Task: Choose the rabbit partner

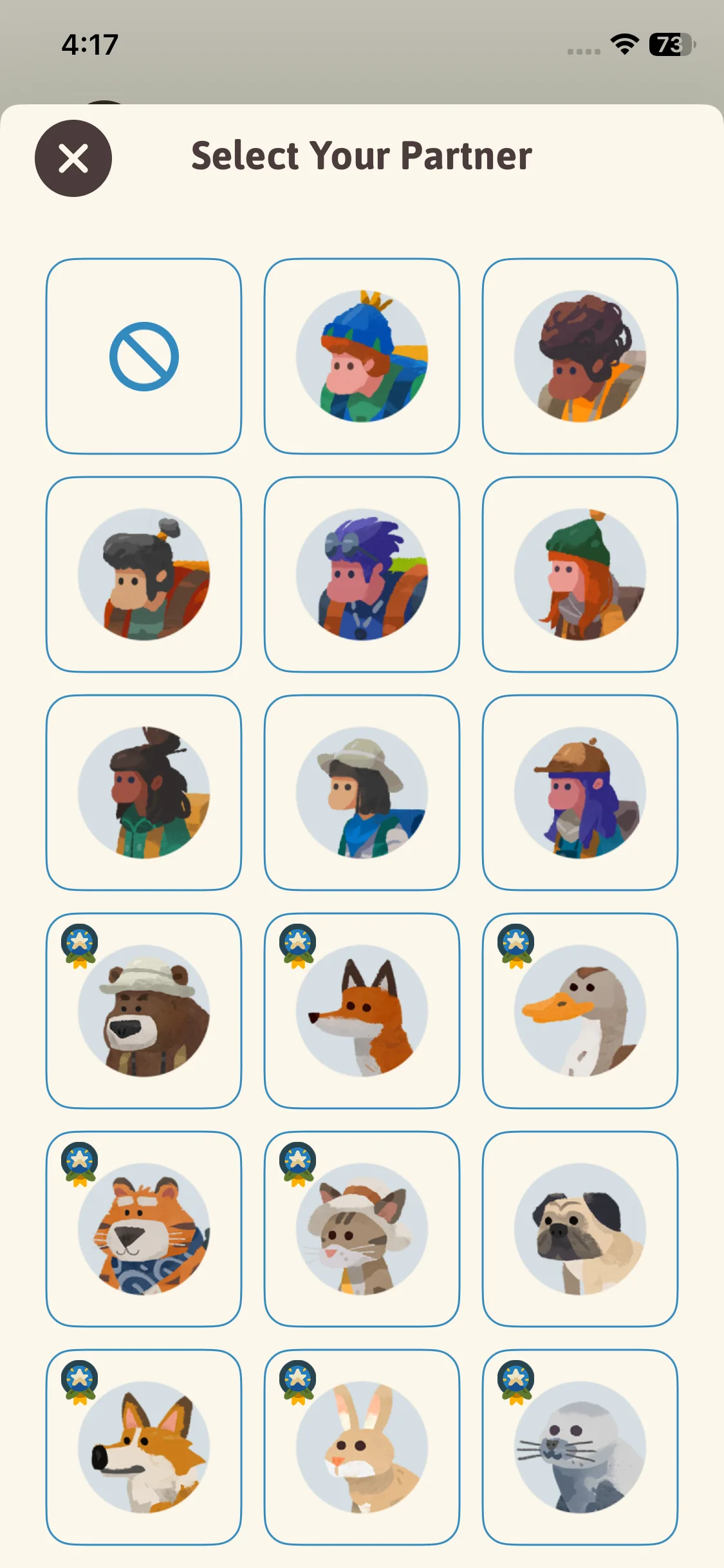Action: (362, 1448)
